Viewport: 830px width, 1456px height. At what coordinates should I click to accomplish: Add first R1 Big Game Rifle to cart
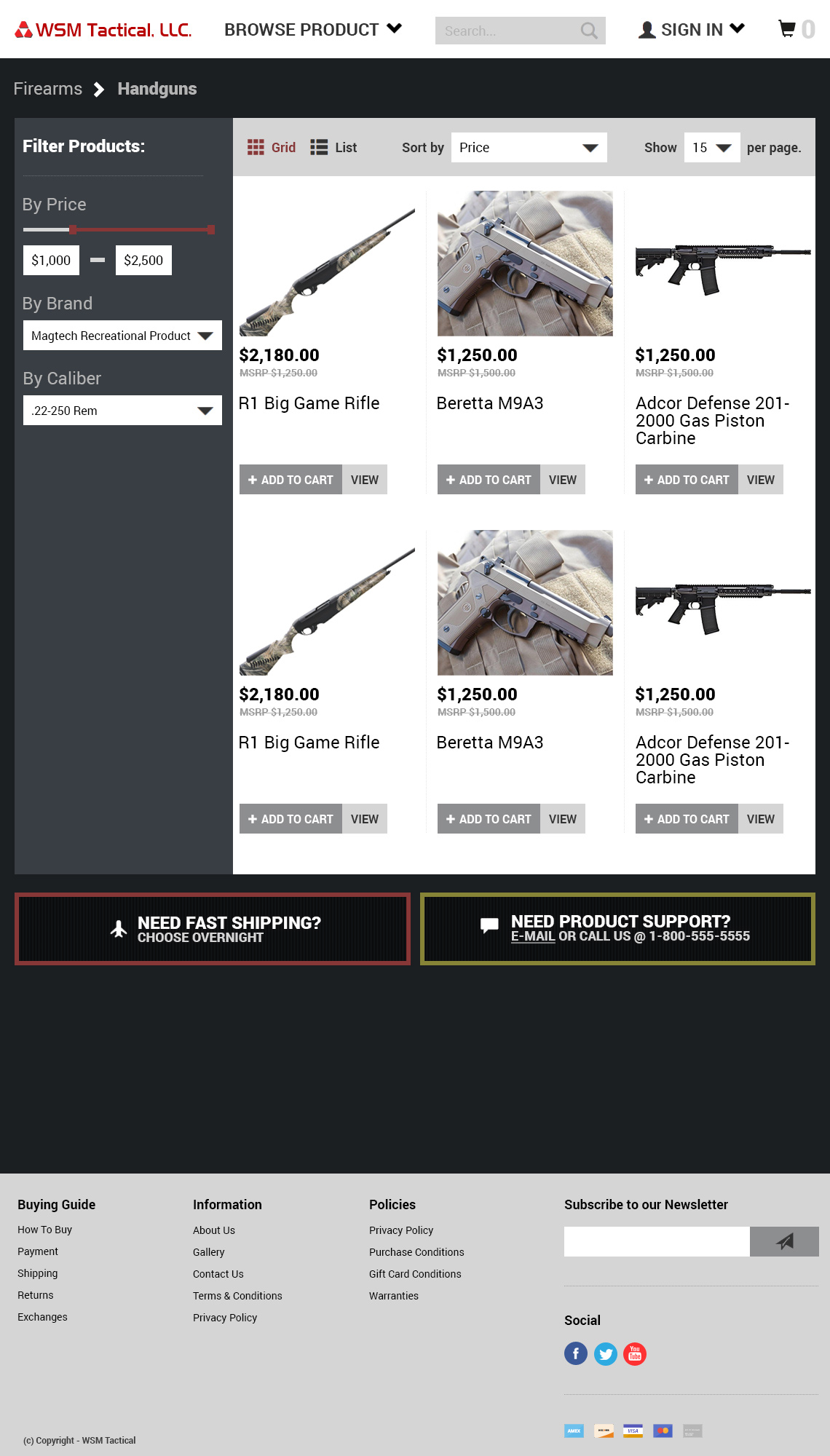point(290,480)
